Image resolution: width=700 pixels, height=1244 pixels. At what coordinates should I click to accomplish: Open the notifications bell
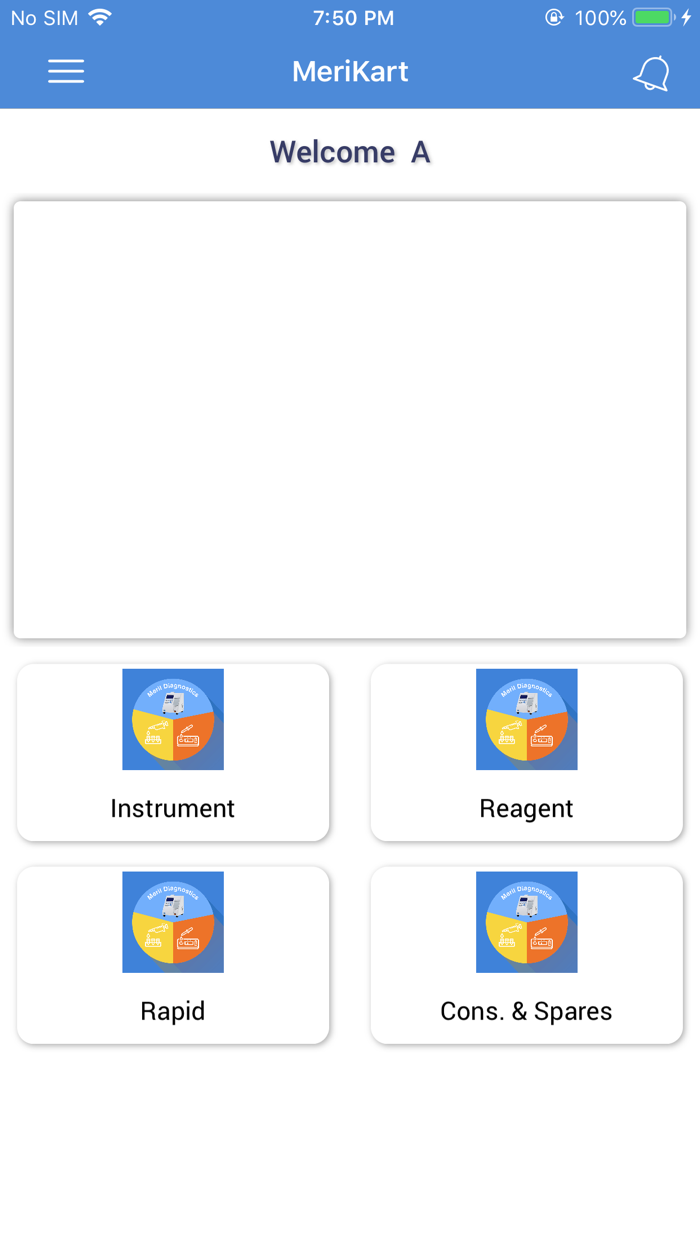(x=651, y=73)
